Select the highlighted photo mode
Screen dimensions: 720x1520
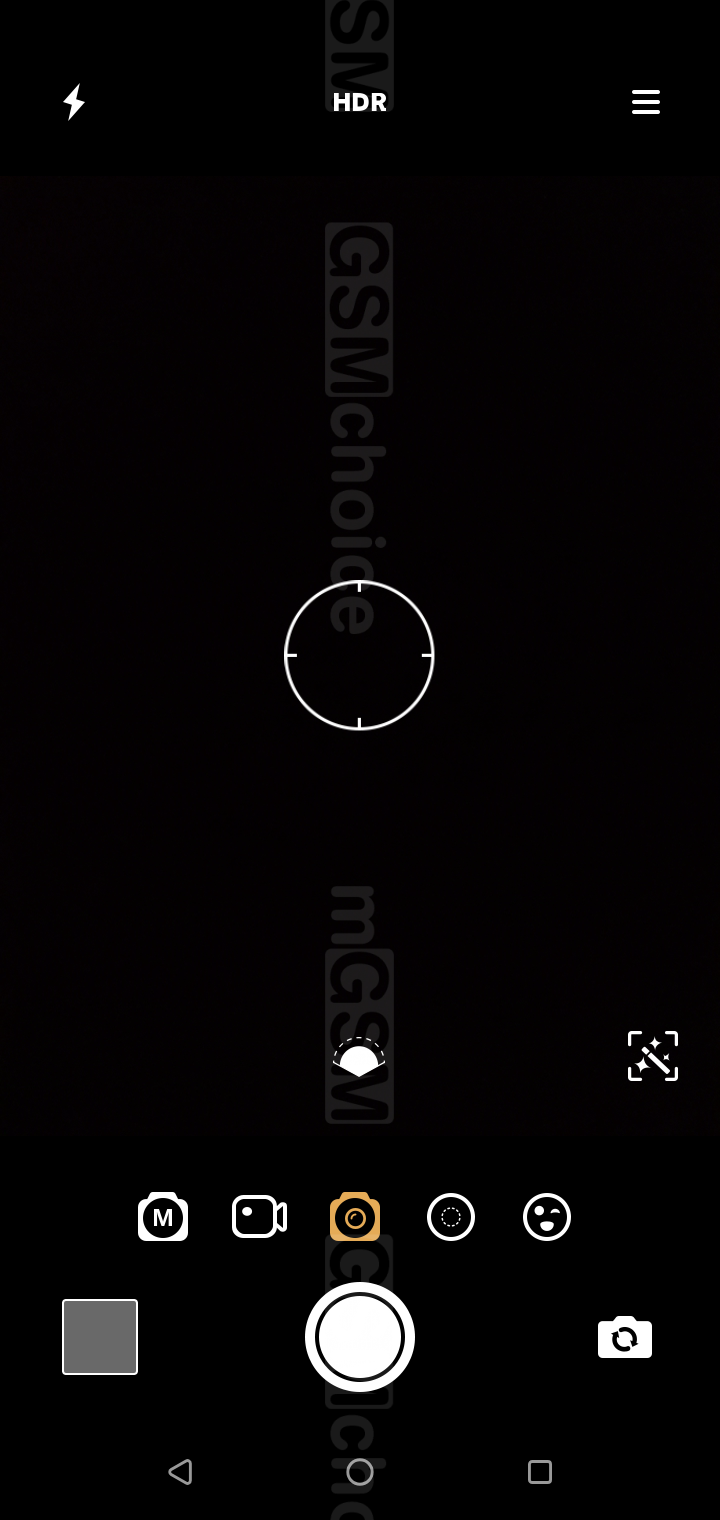pyautogui.click(x=355, y=1217)
